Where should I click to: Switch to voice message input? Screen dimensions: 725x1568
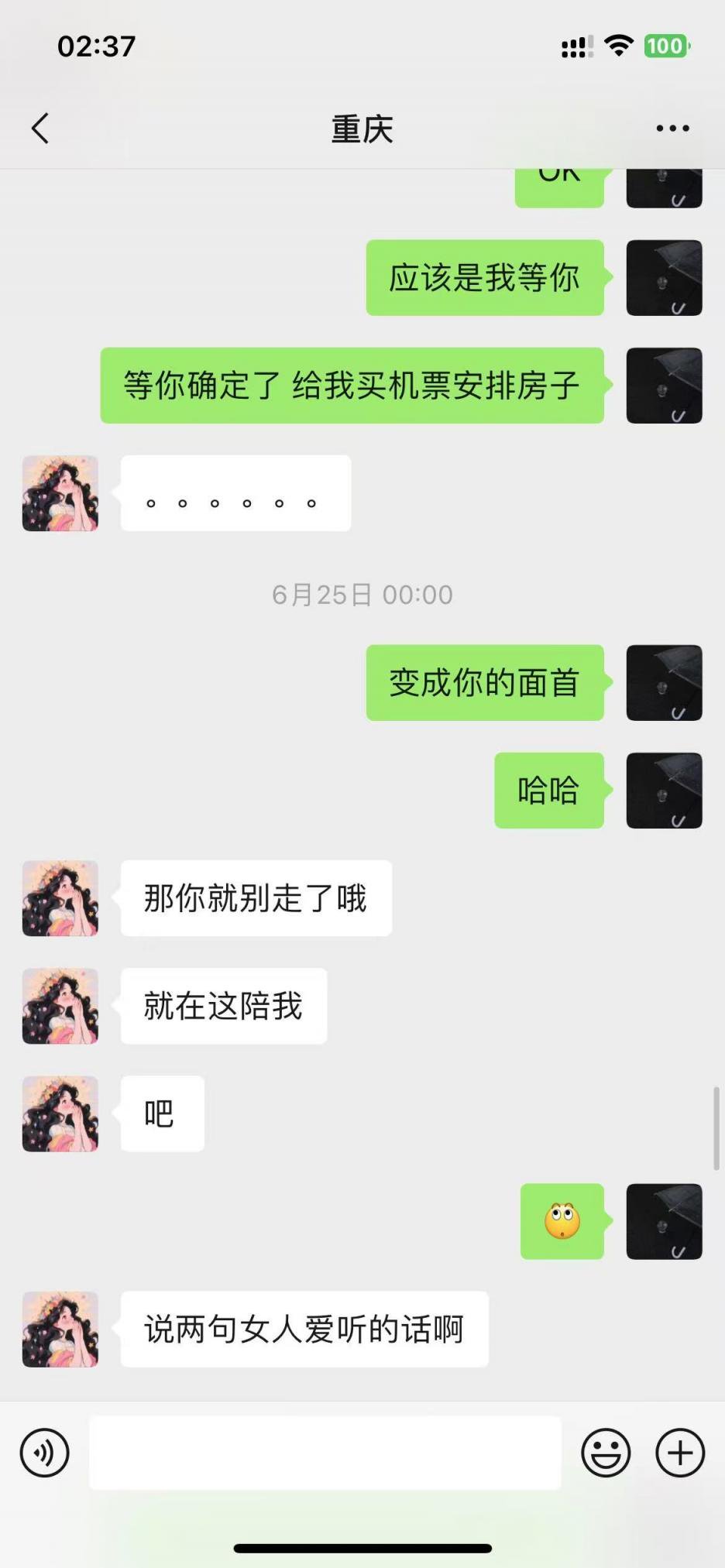[45, 1453]
